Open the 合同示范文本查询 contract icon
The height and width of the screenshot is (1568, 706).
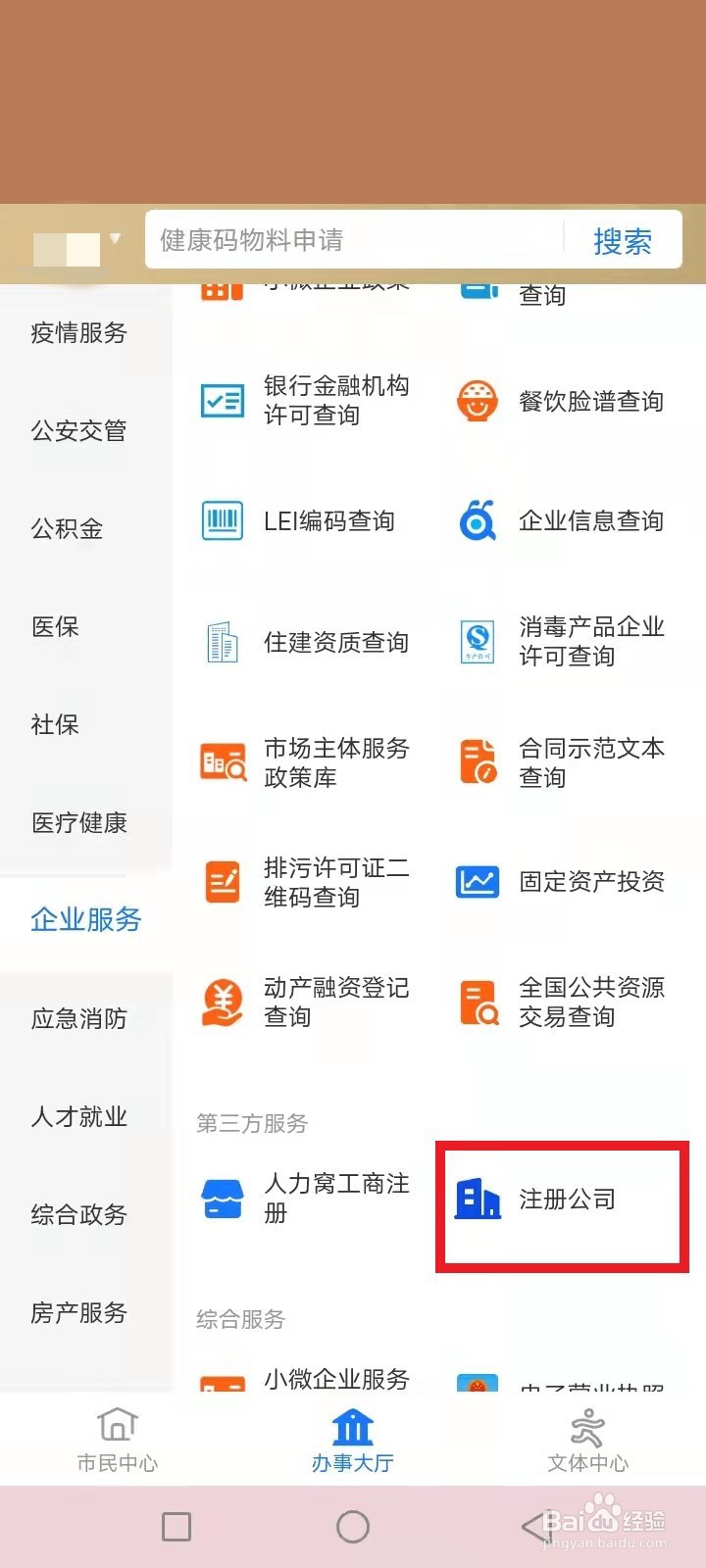point(478,760)
